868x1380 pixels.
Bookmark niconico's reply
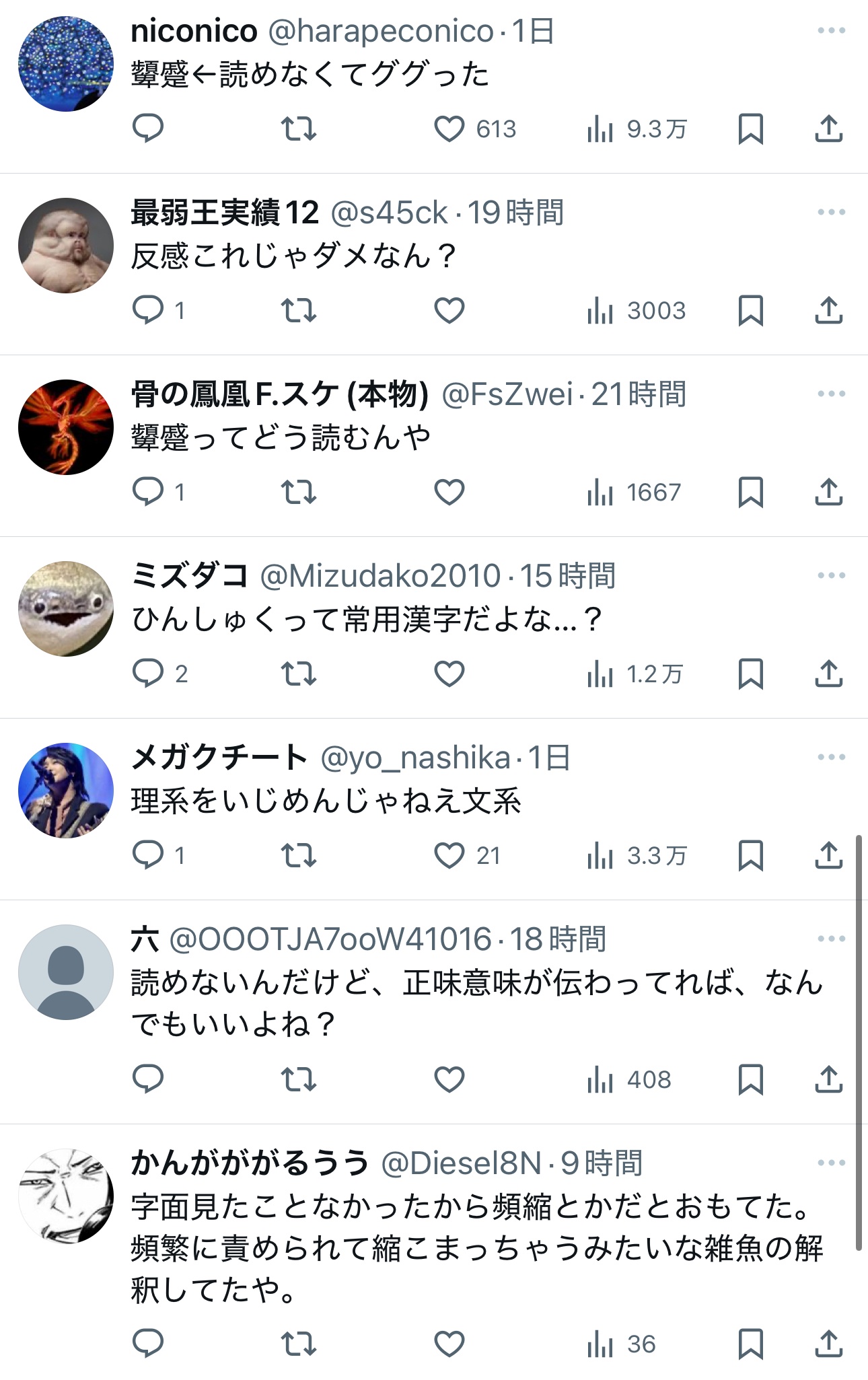click(x=750, y=129)
